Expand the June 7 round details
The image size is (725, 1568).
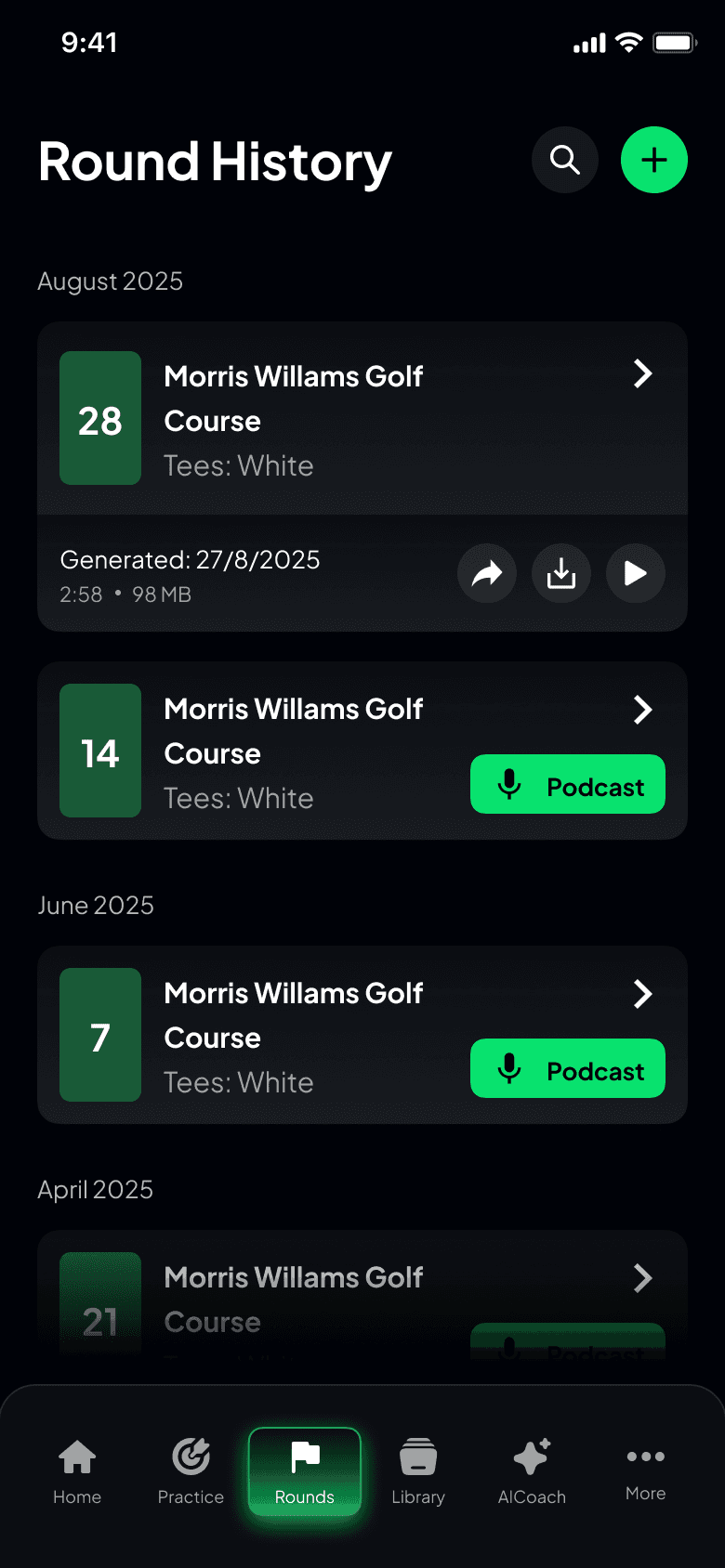click(642, 993)
